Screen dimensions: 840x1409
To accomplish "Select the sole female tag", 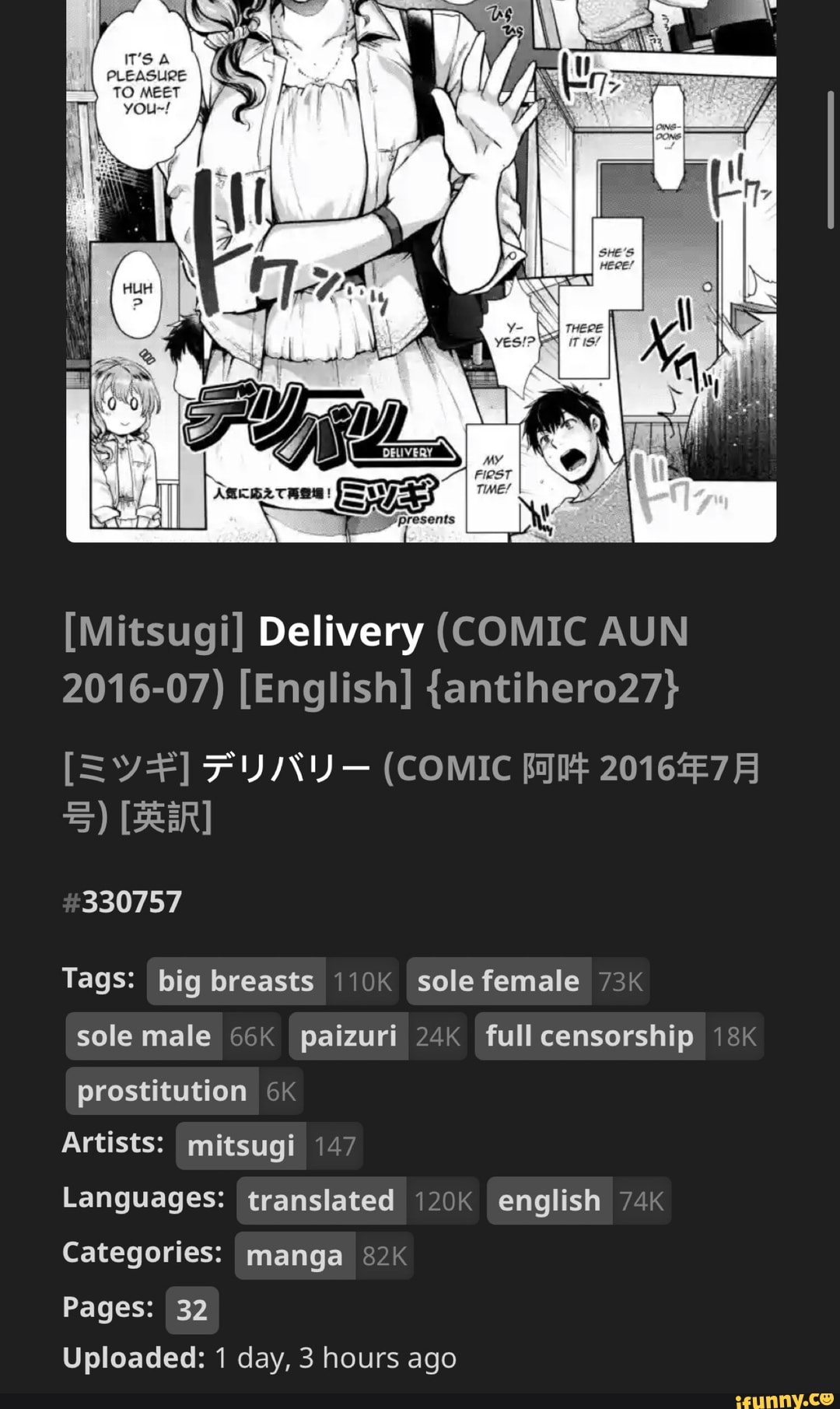I will (x=527, y=981).
